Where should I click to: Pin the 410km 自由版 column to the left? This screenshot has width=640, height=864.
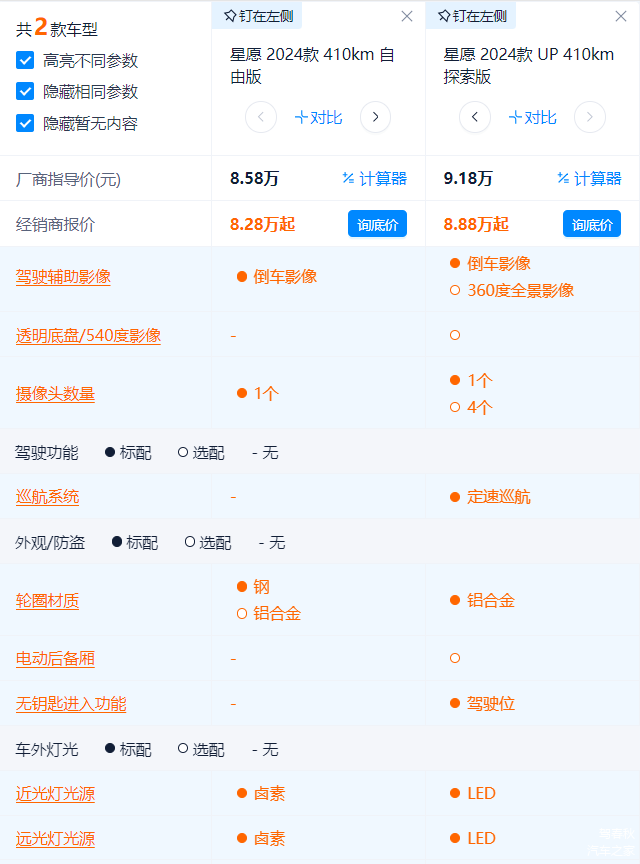tap(257, 15)
